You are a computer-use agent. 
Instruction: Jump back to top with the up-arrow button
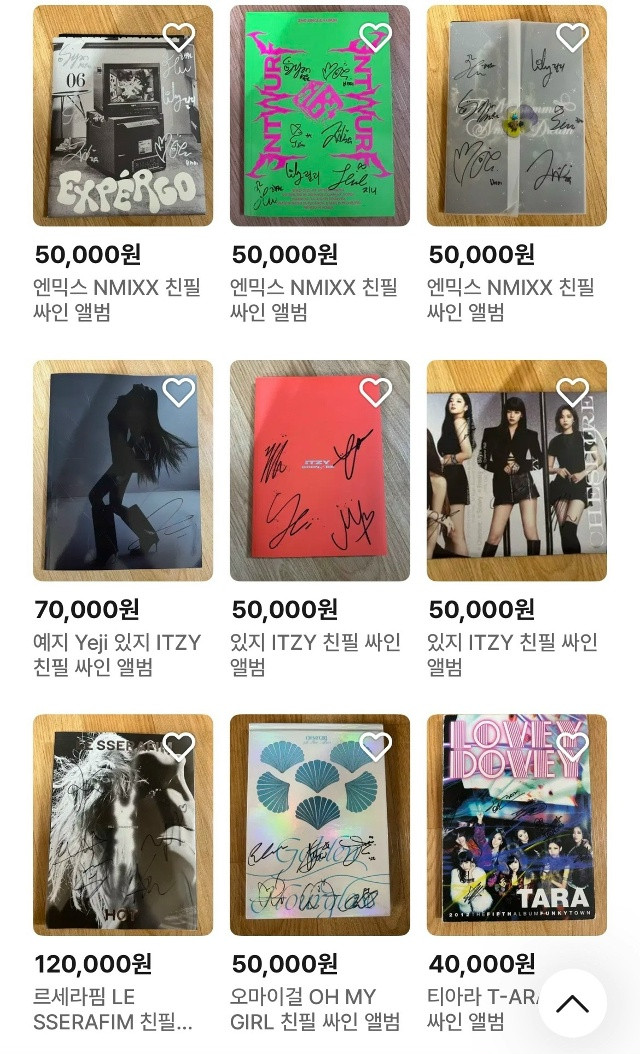572,1003
